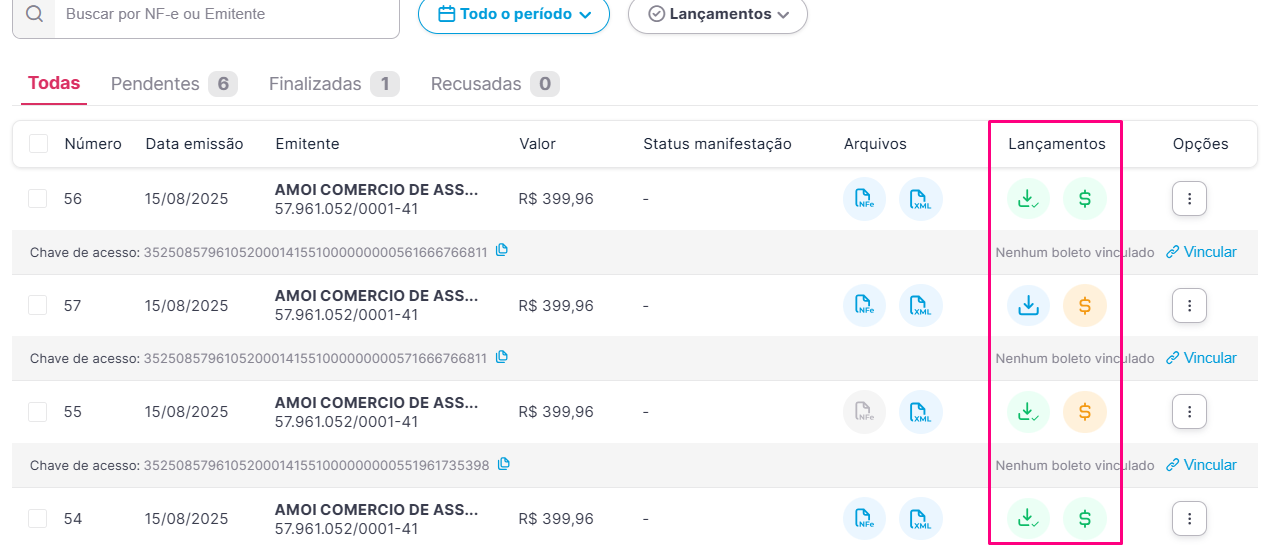Check the select-all checkbox in table header
The width and height of the screenshot is (1268, 546).
tap(39, 144)
